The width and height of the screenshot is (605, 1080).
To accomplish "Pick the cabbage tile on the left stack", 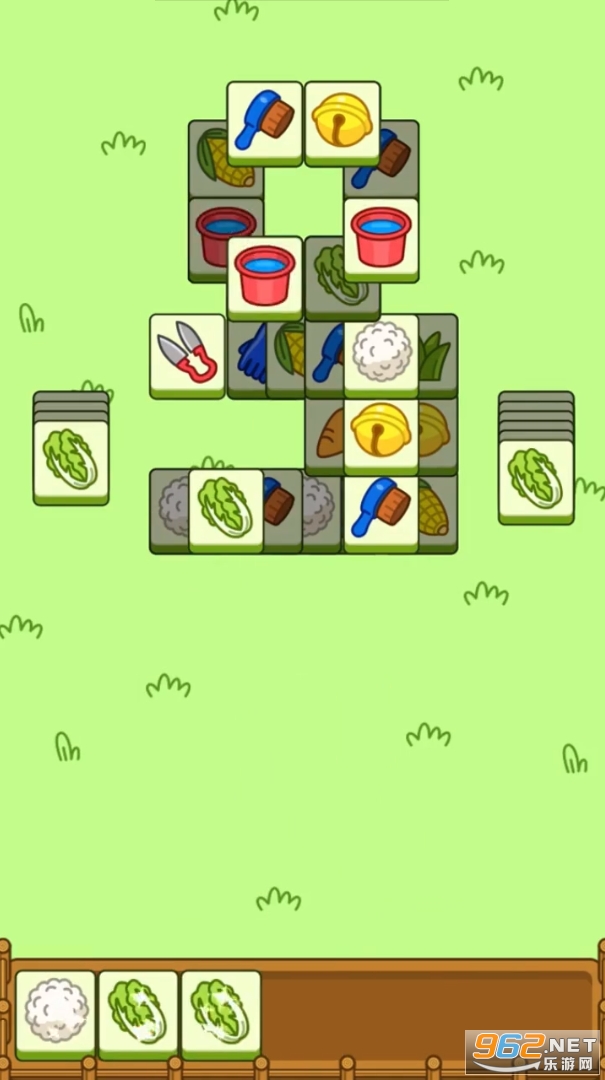I will 71,460.
